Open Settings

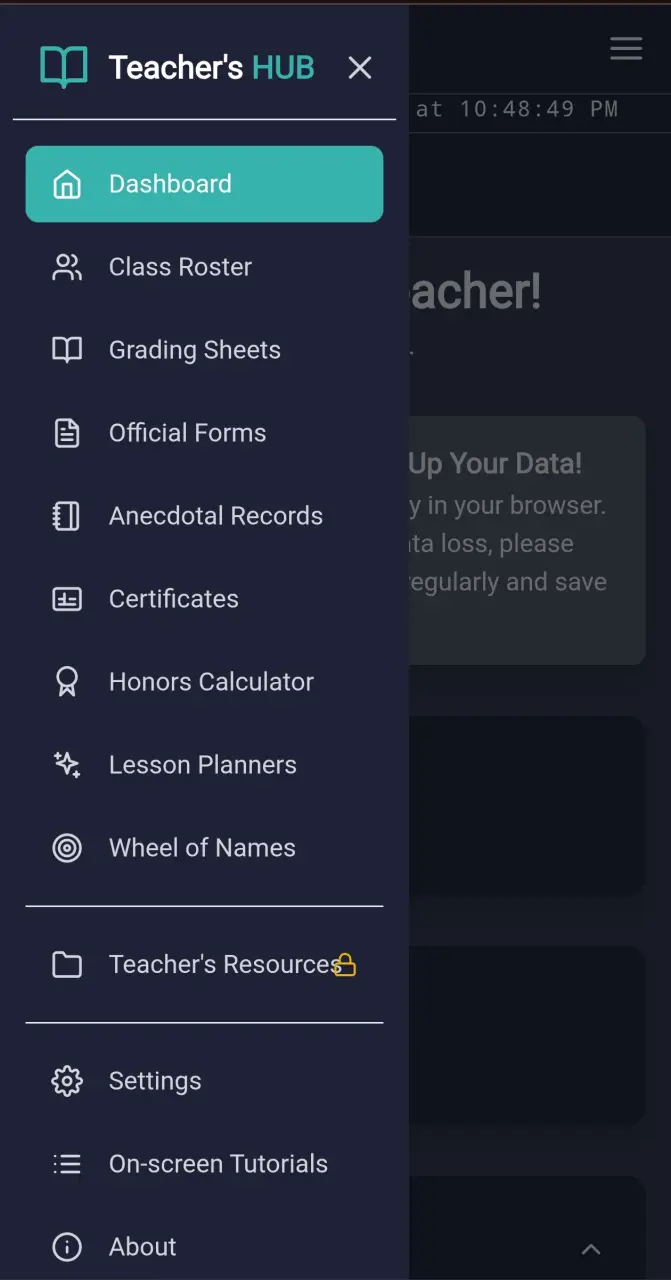click(204, 1081)
